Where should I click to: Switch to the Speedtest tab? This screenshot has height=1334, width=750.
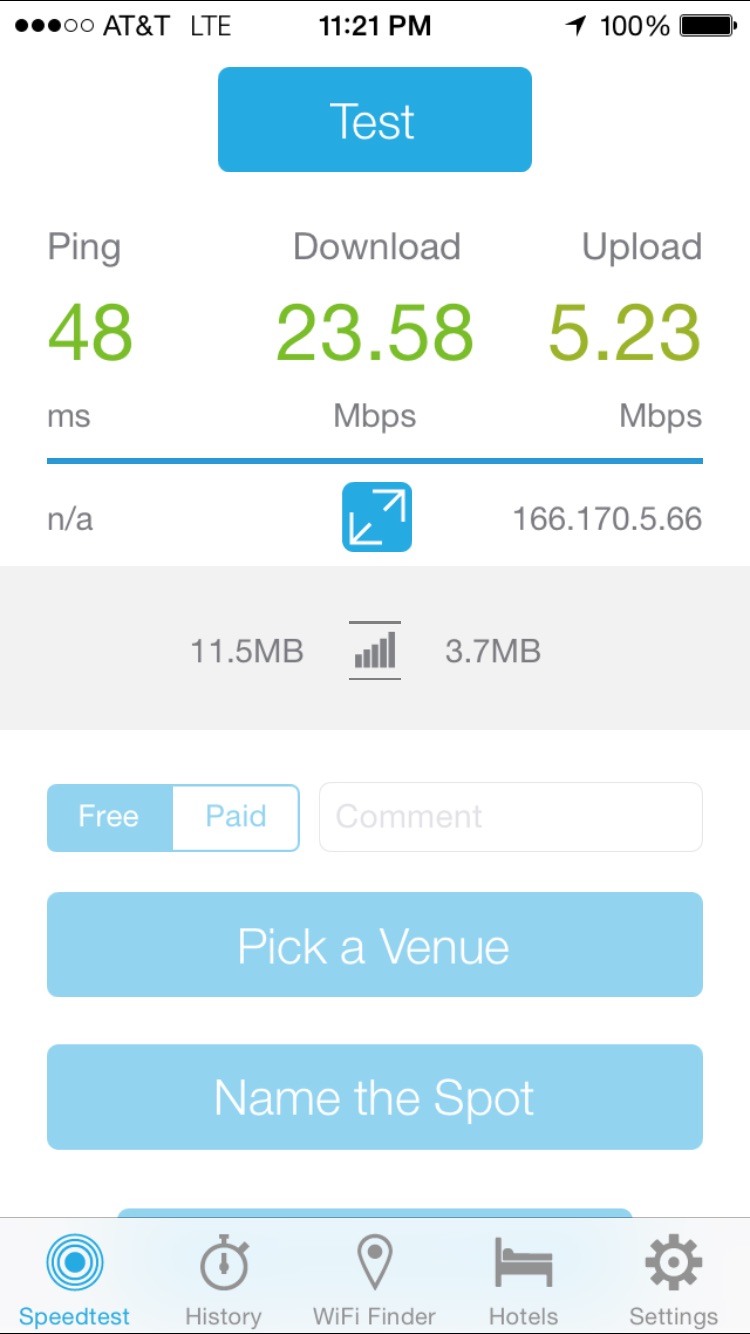pyautogui.click(x=75, y=1279)
